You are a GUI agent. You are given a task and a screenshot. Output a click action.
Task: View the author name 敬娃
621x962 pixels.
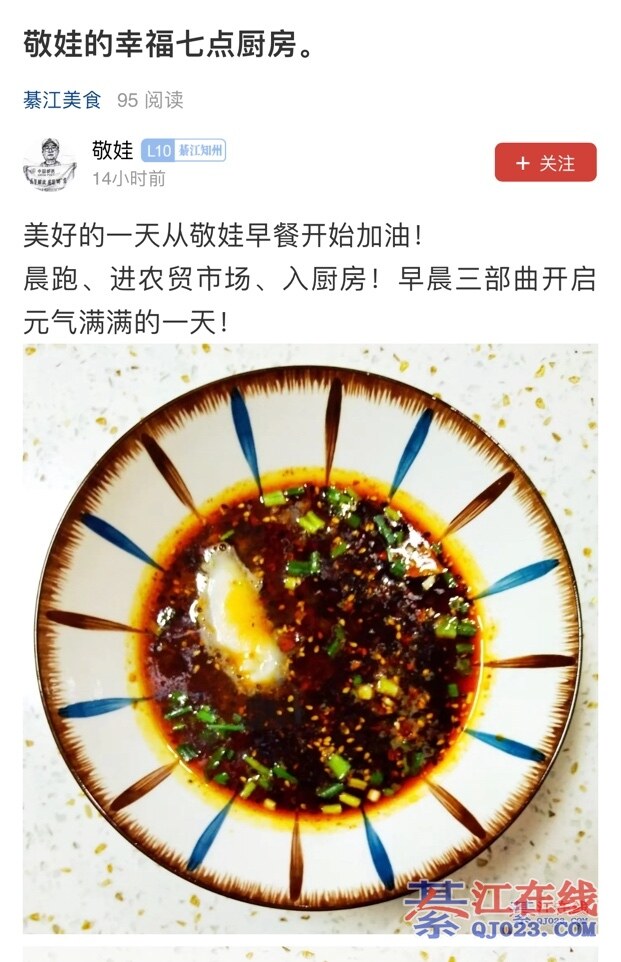click(112, 151)
